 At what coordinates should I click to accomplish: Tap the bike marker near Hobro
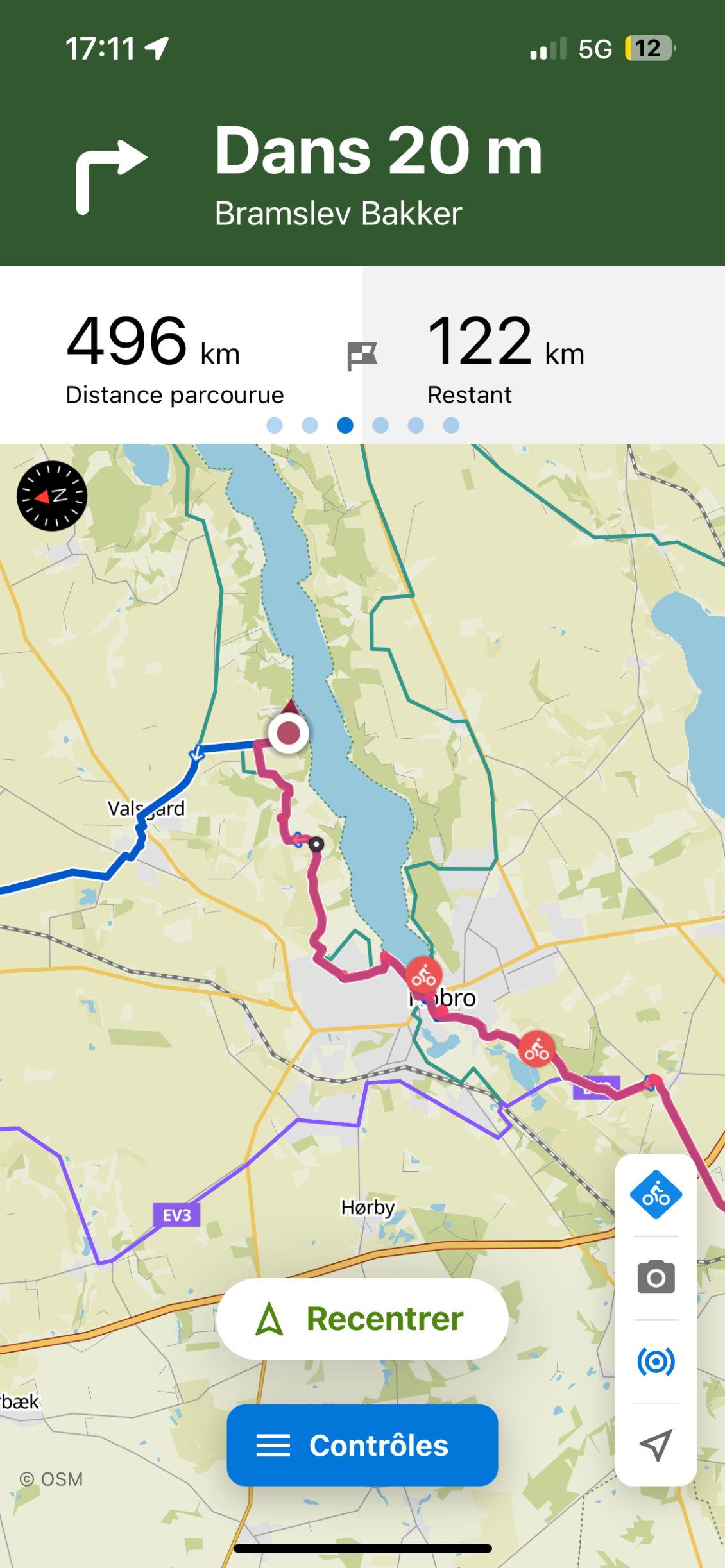coord(423,976)
